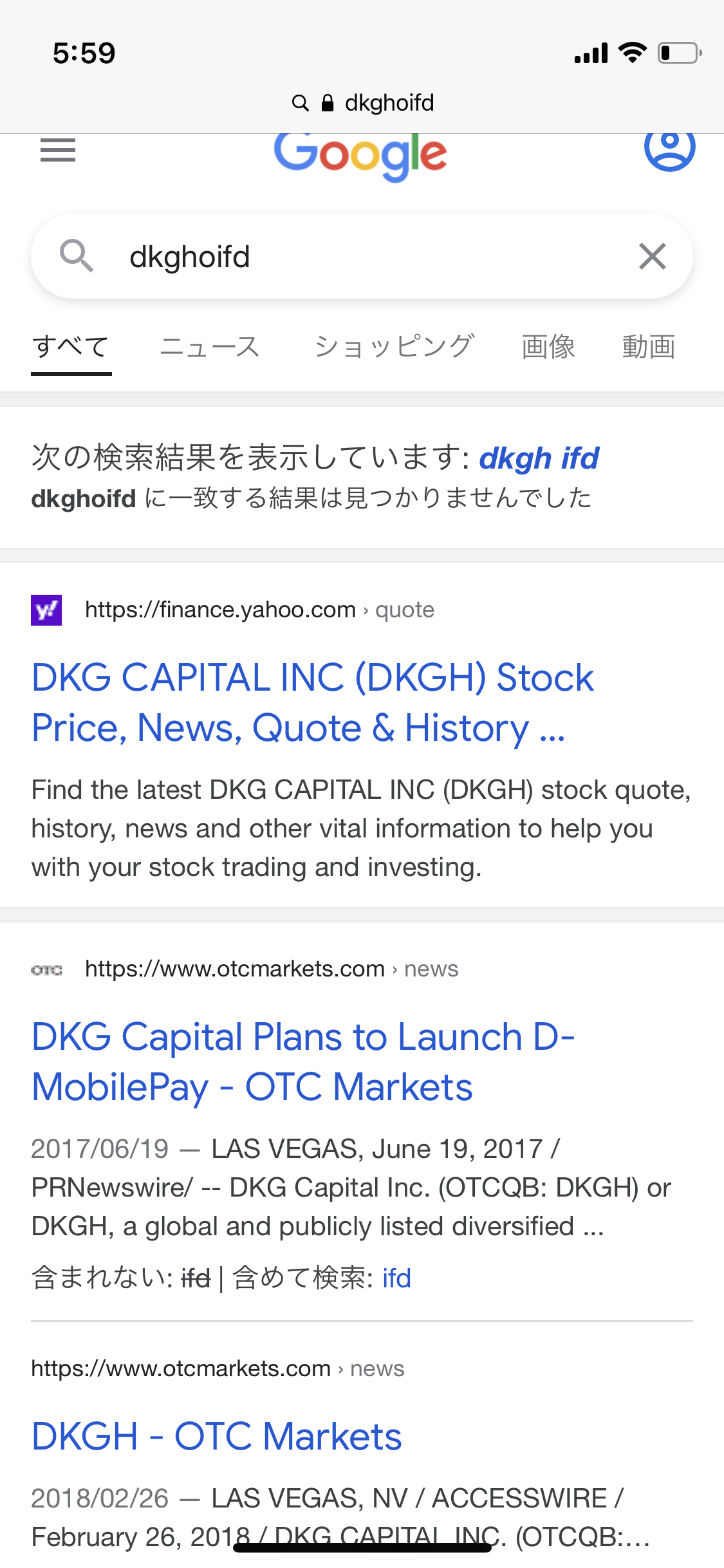Open the hamburger menu
Image resolution: width=724 pixels, height=1568 pixels.
click(58, 151)
